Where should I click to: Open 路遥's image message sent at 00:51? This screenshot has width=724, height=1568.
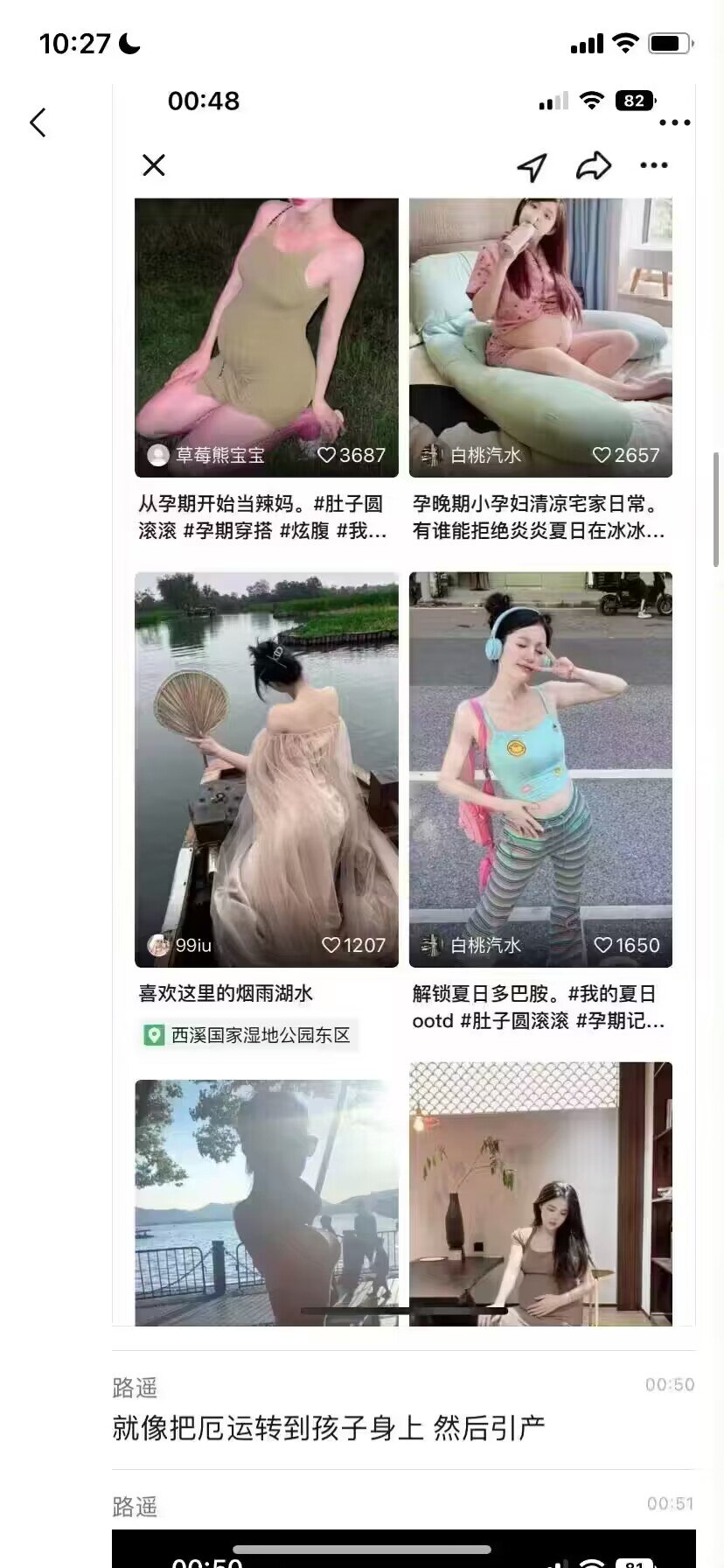[x=403, y=1549]
